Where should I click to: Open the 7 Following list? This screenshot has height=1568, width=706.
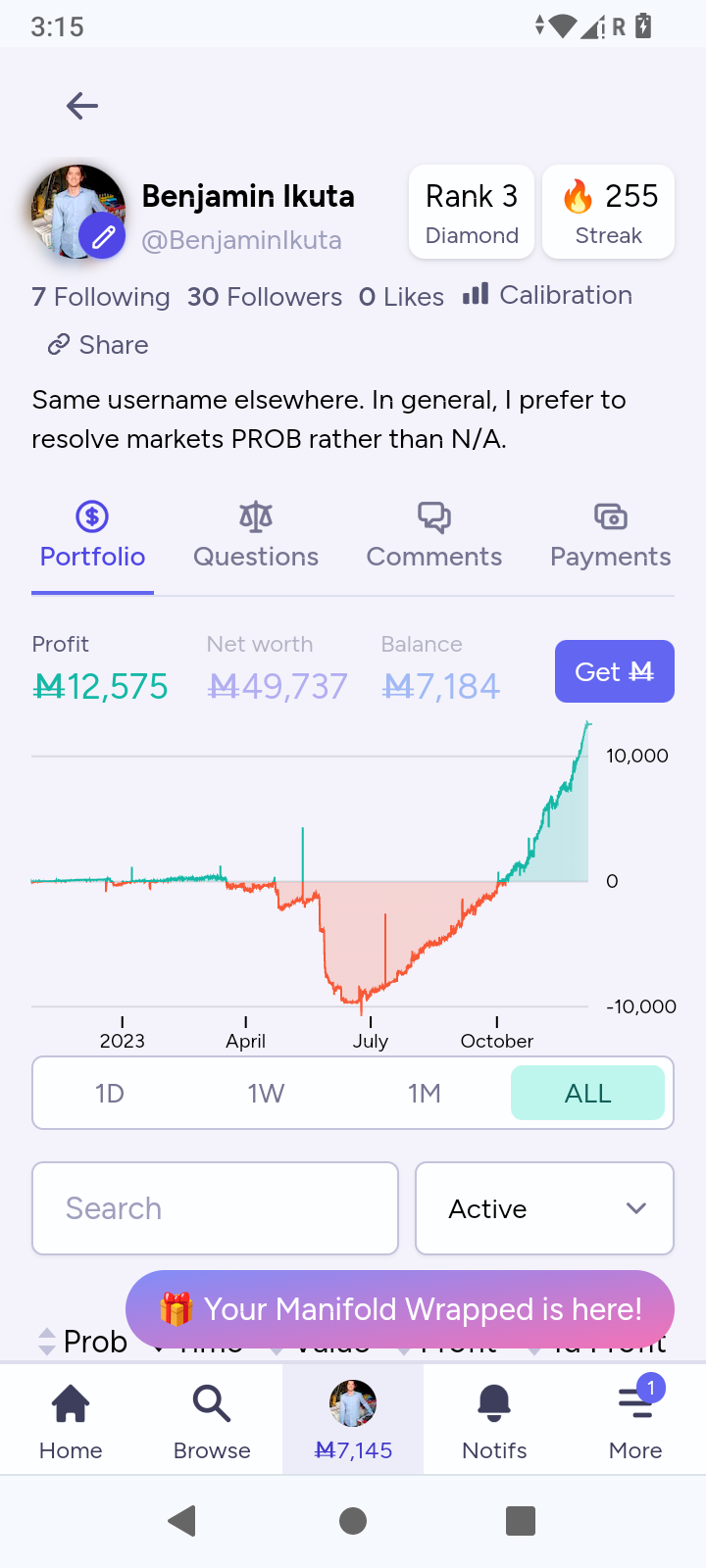click(101, 297)
